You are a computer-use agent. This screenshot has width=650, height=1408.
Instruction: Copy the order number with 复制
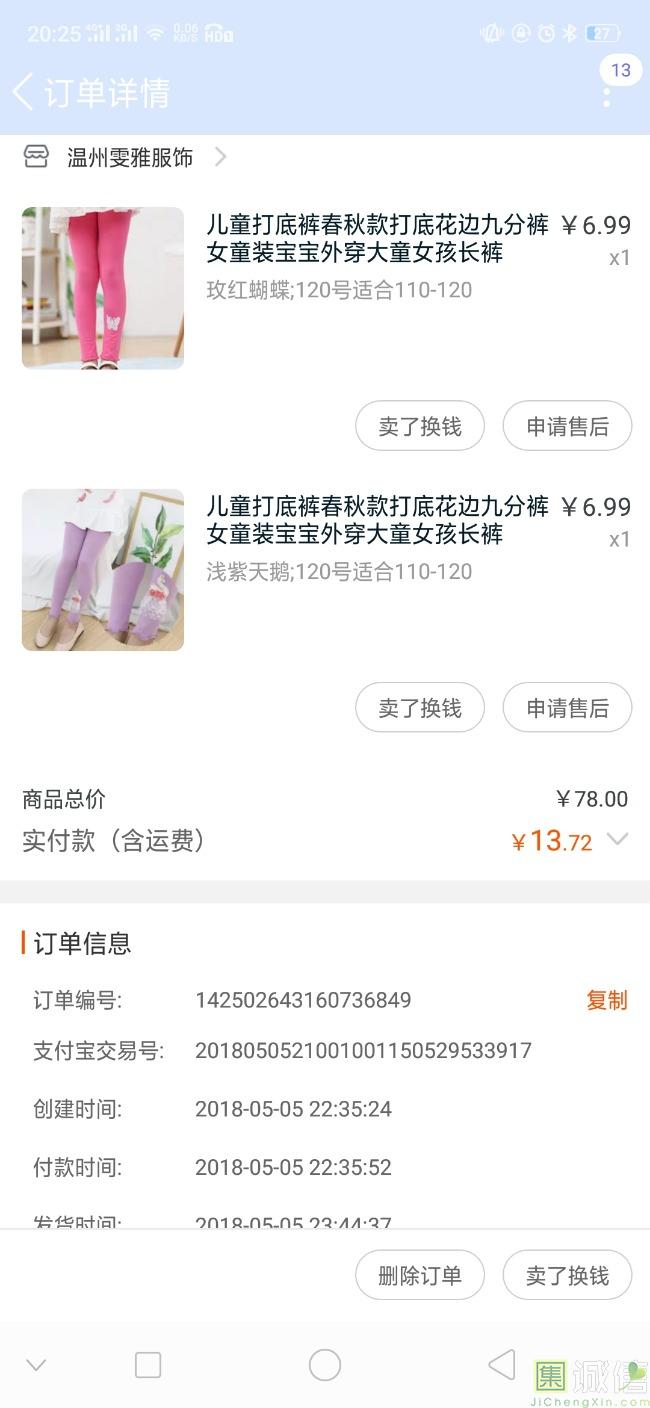tap(606, 1000)
